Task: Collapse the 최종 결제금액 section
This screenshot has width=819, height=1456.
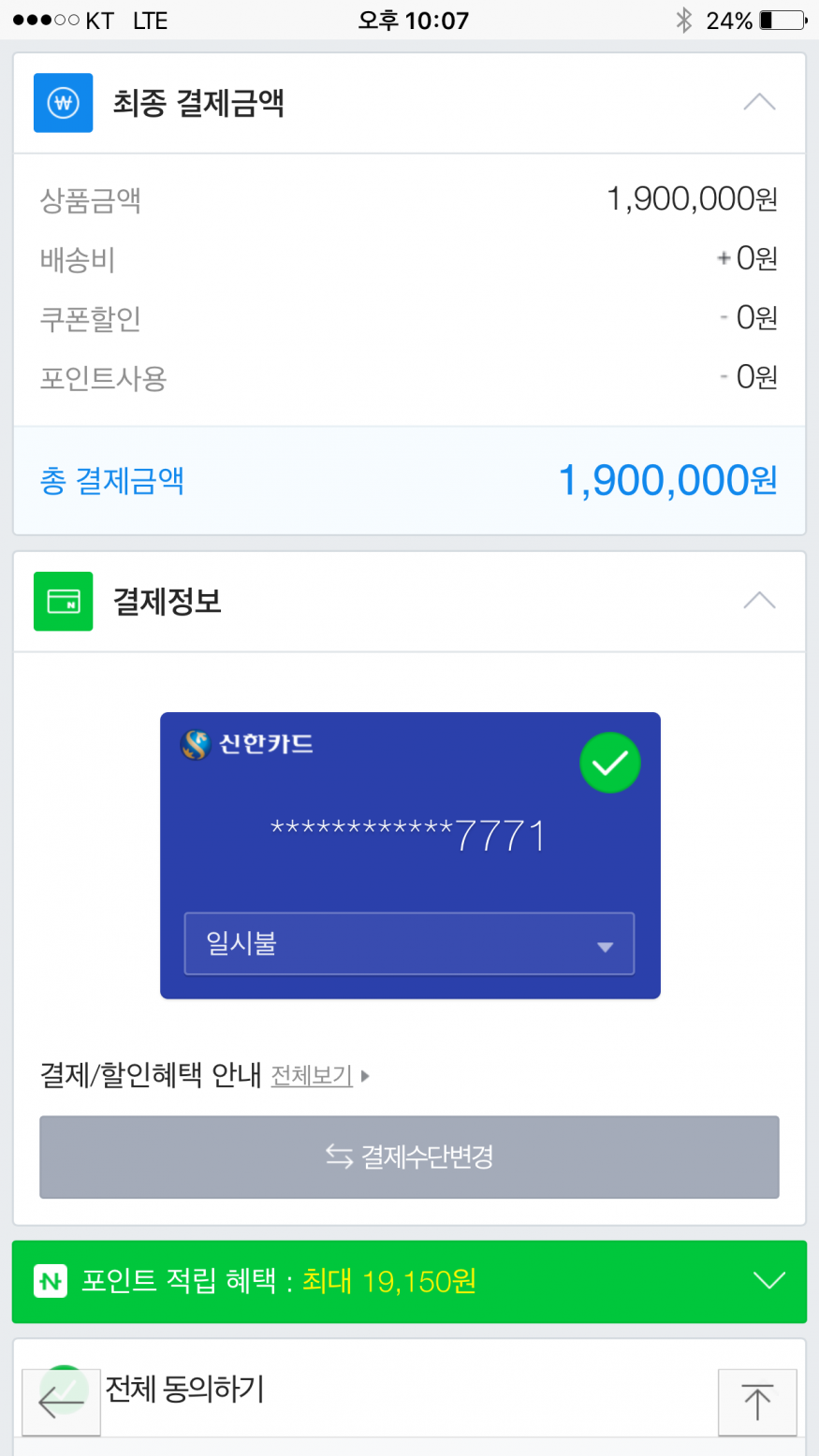Action: (759, 102)
